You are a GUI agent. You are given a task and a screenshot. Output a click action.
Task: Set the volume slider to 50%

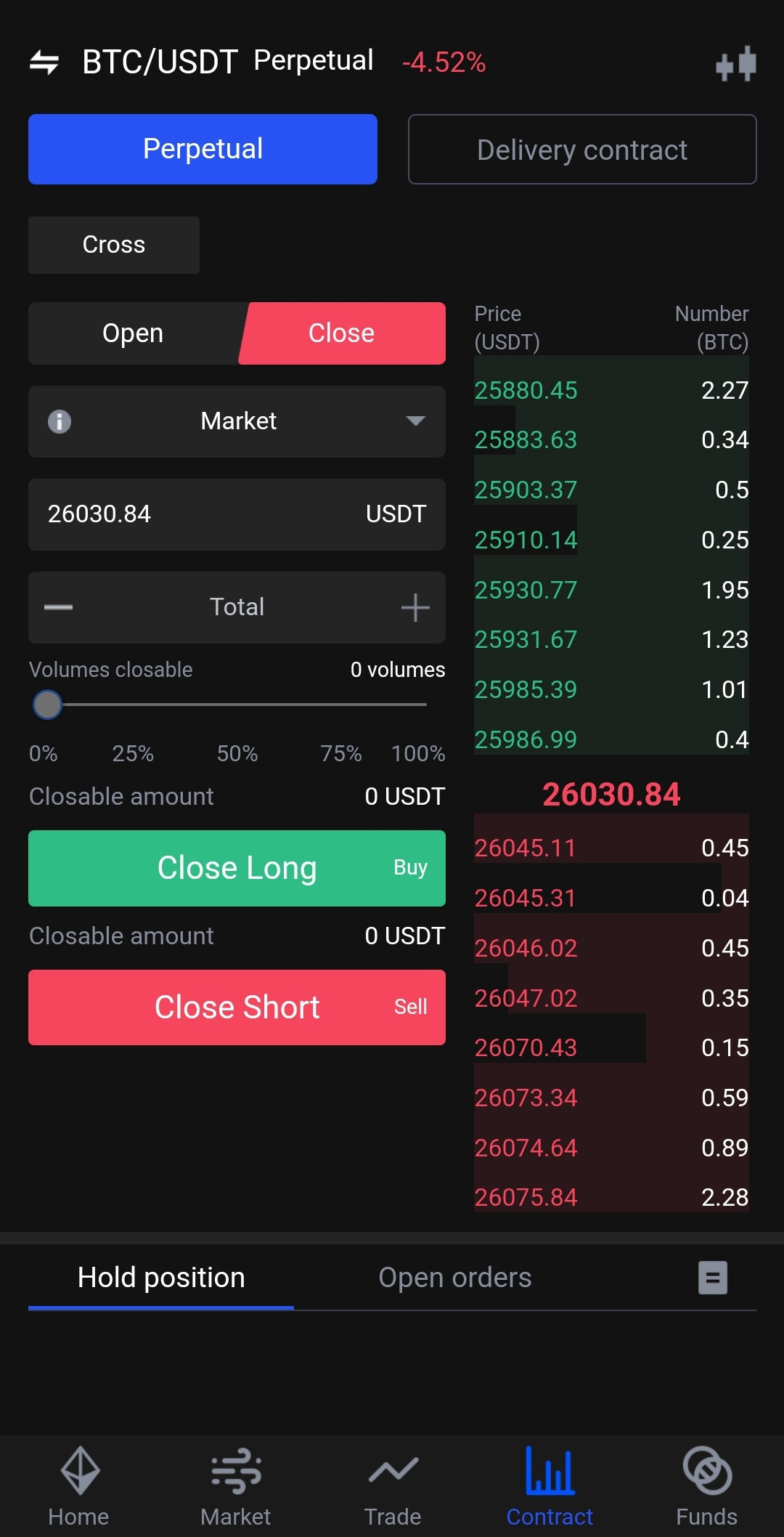[237, 705]
